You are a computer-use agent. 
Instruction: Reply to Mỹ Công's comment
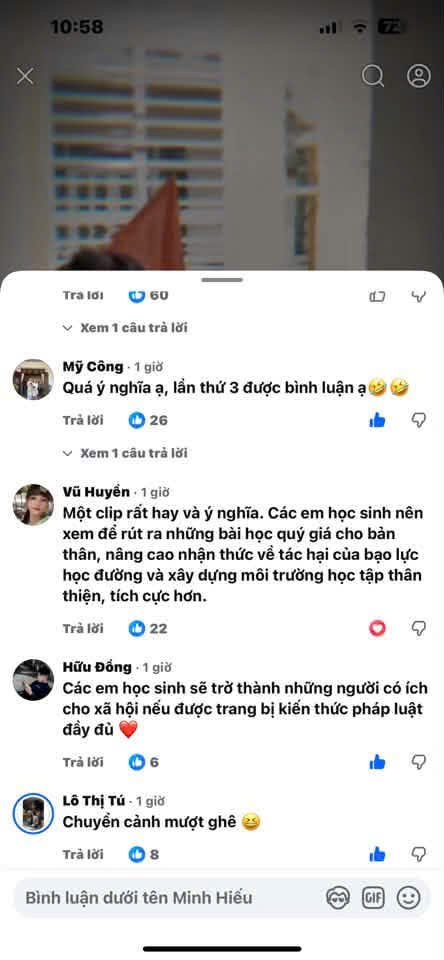(83, 421)
